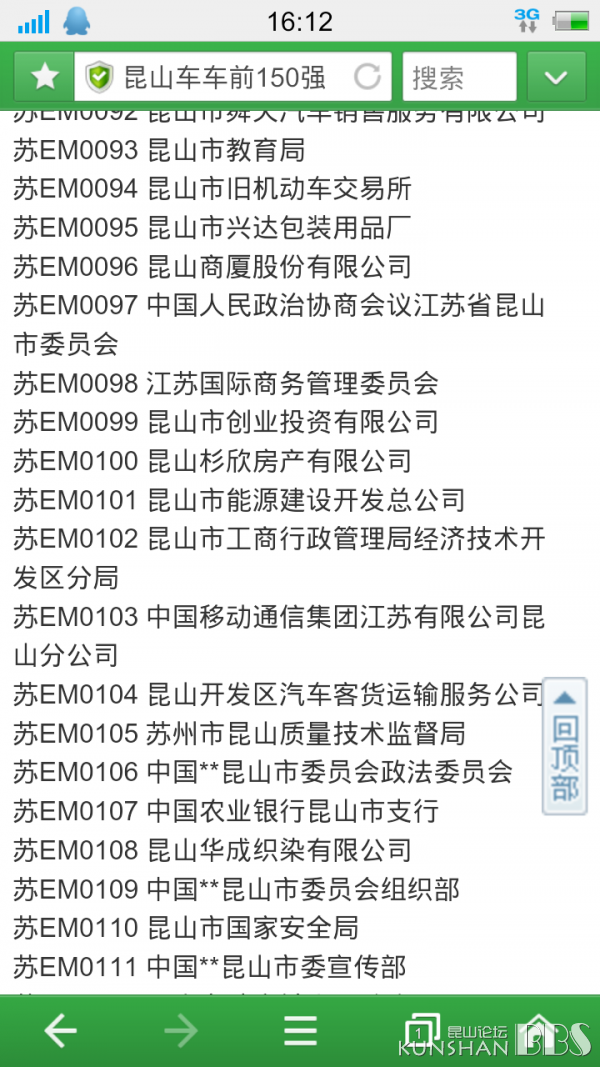Screen dimensions: 600x1067
Task: Tap the 搜索 search box
Action: coord(459,77)
